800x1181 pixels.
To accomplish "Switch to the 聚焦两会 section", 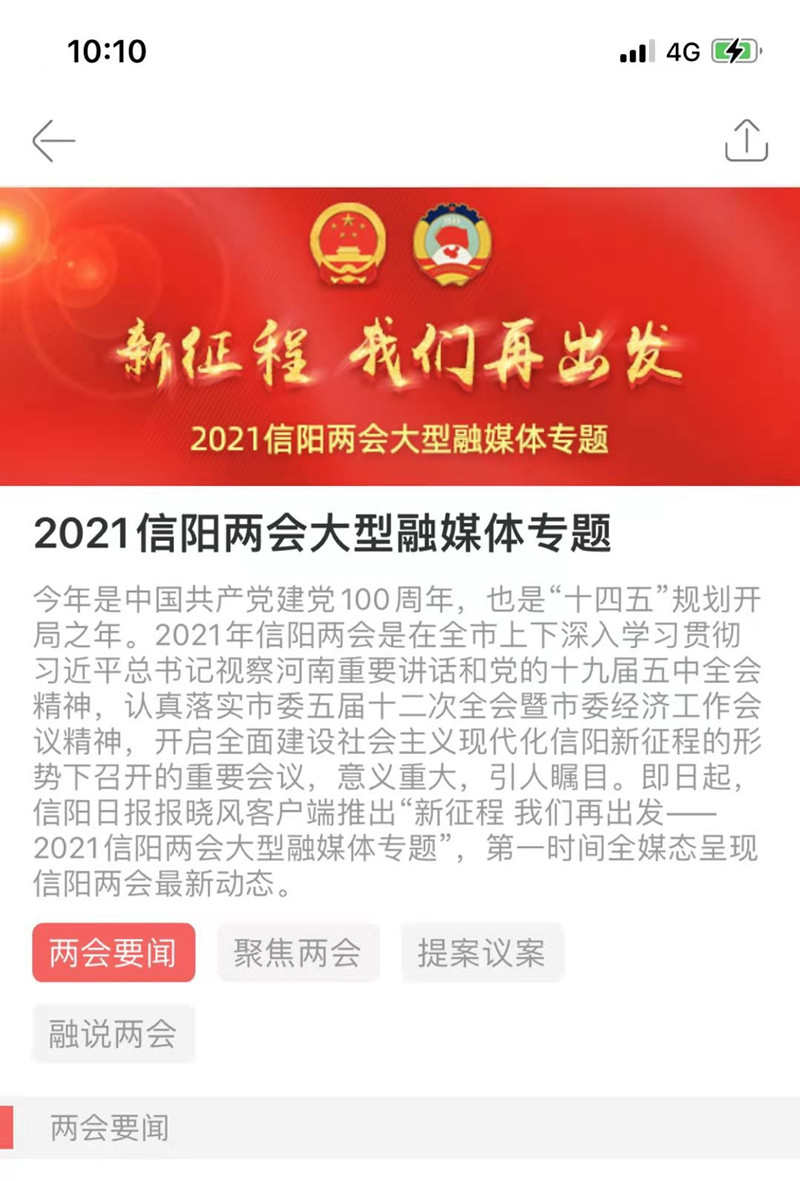I will (298, 952).
